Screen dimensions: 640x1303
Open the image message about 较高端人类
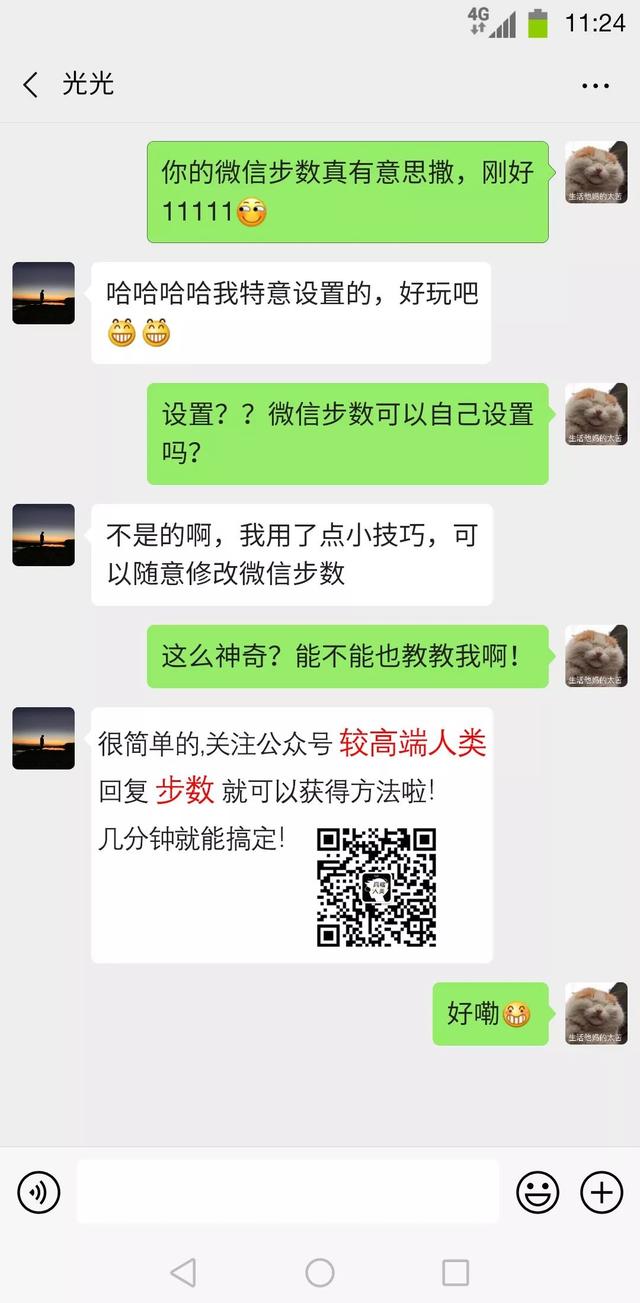(291, 835)
